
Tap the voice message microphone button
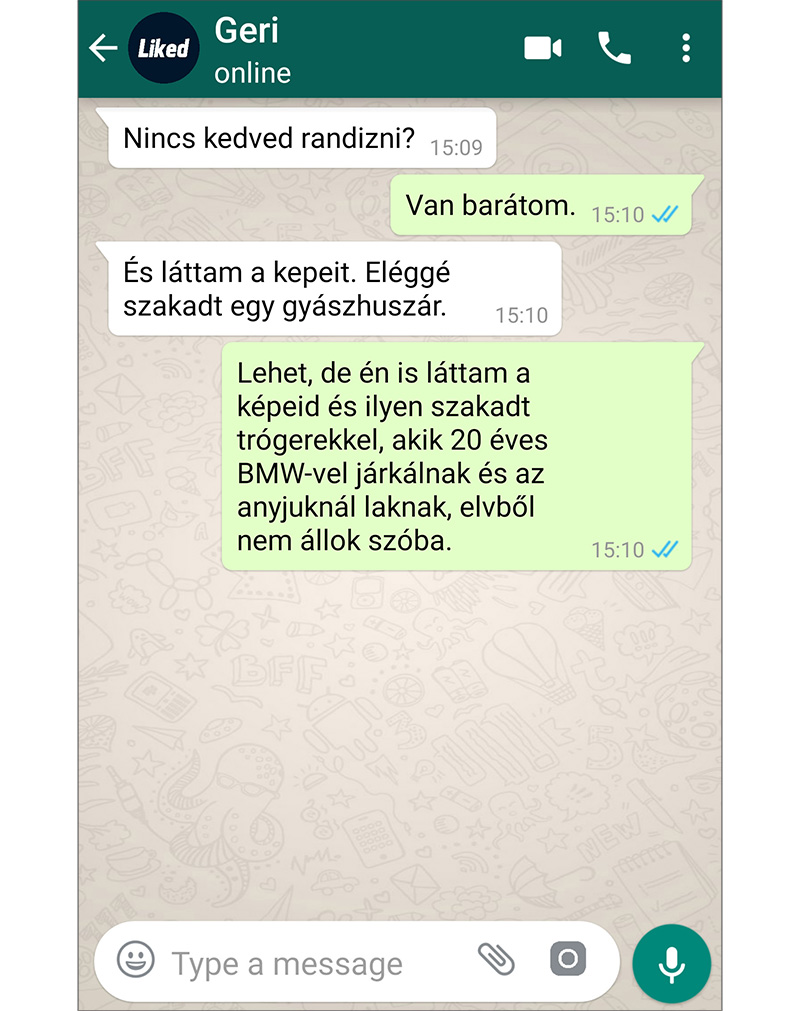(671, 963)
